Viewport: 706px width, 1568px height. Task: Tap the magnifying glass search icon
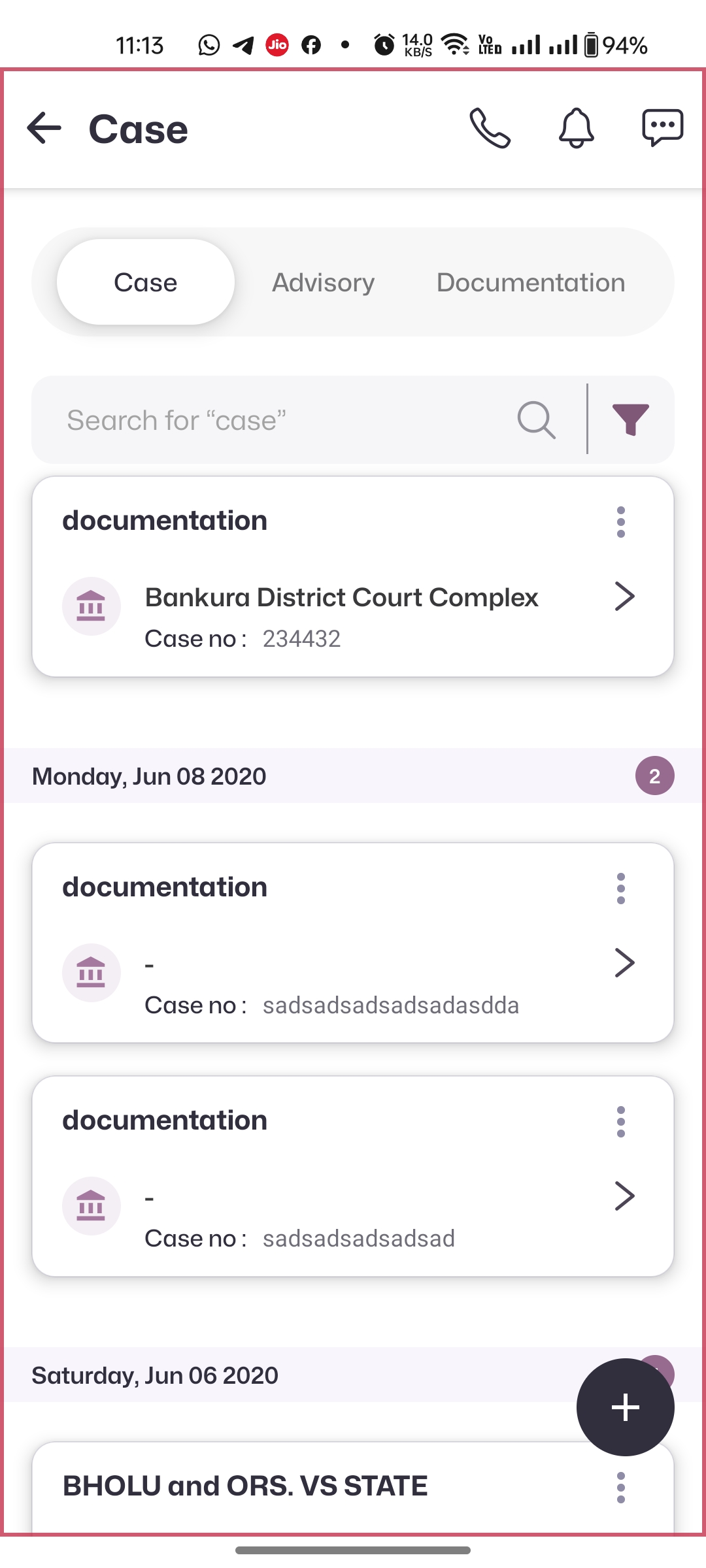pyautogui.click(x=536, y=420)
